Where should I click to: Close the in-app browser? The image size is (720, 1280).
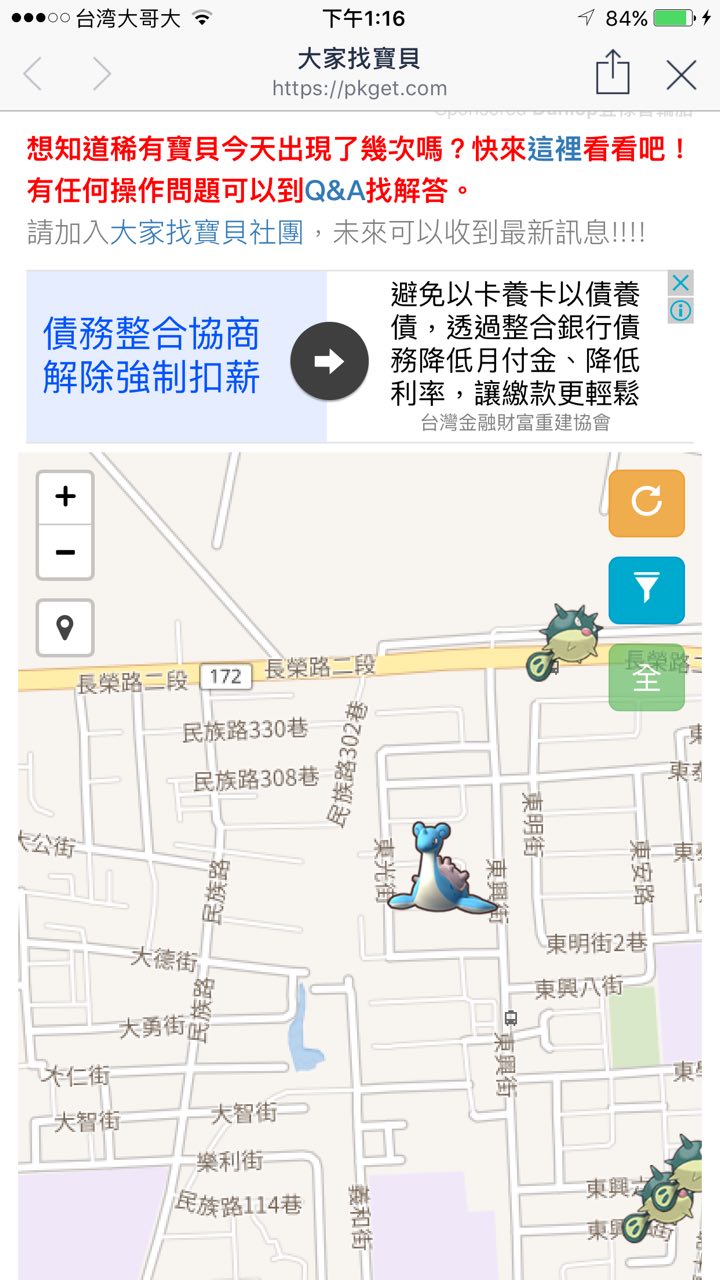681,75
